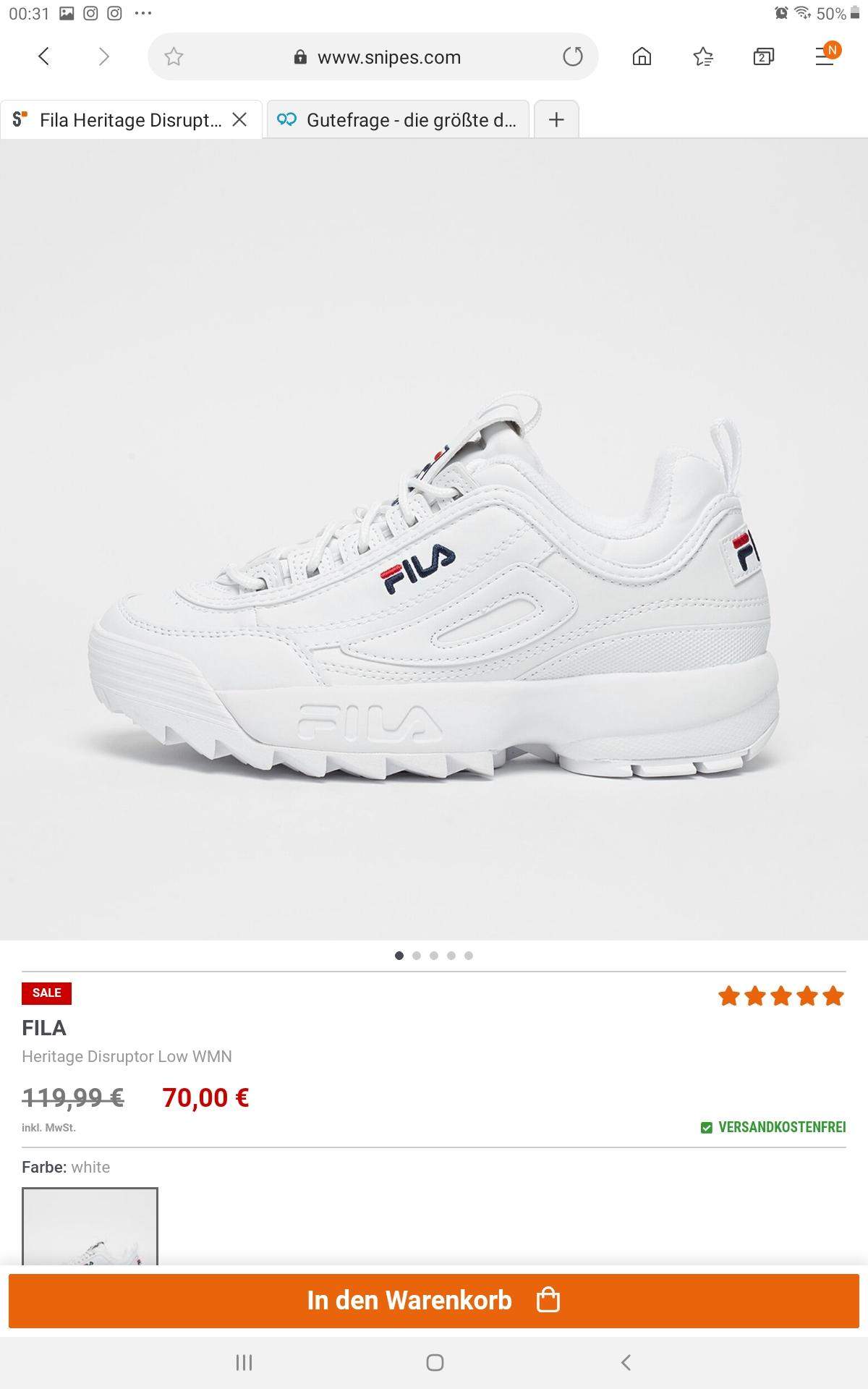Open the five-star product rating
The width and height of the screenshot is (868, 1389).
tap(780, 996)
